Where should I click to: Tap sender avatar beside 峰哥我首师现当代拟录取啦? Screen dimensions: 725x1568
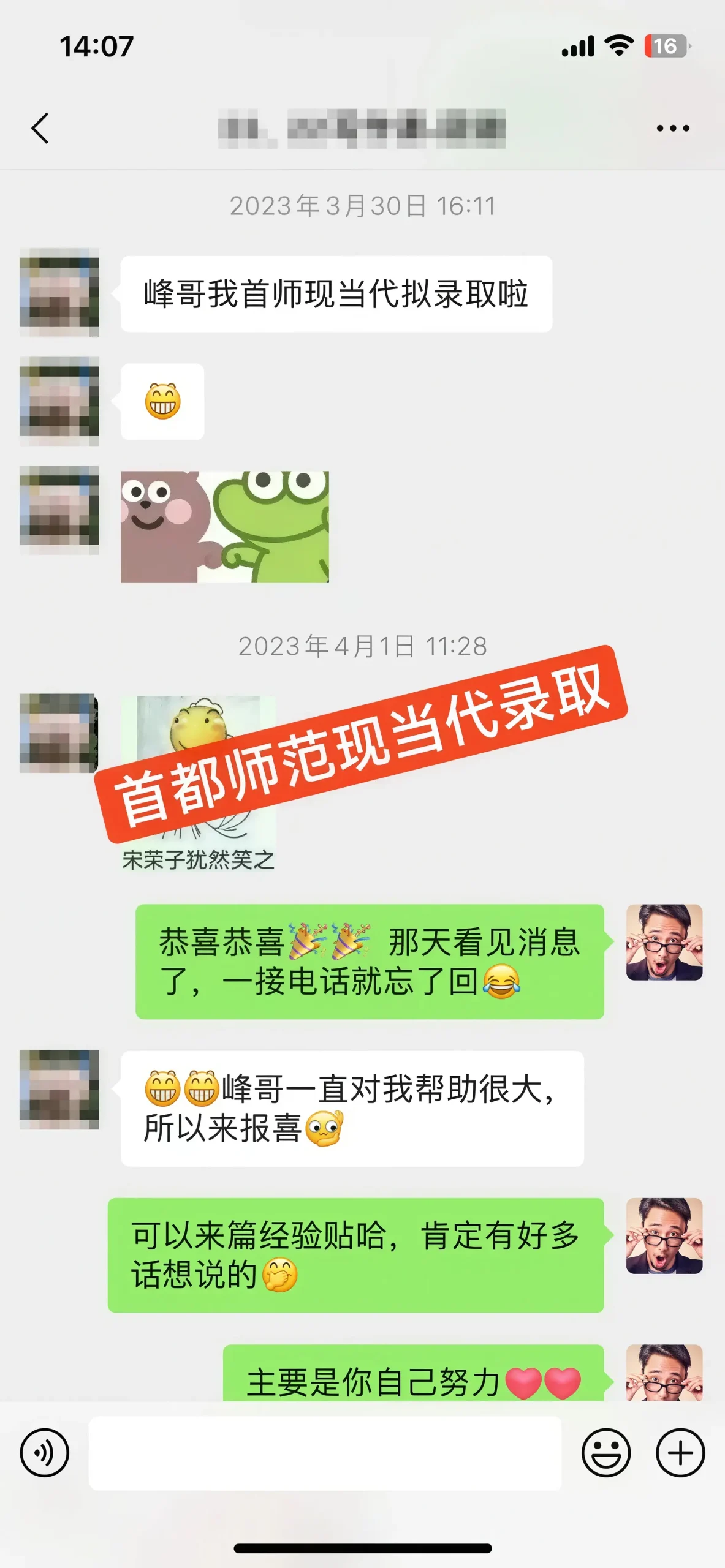(x=59, y=292)
